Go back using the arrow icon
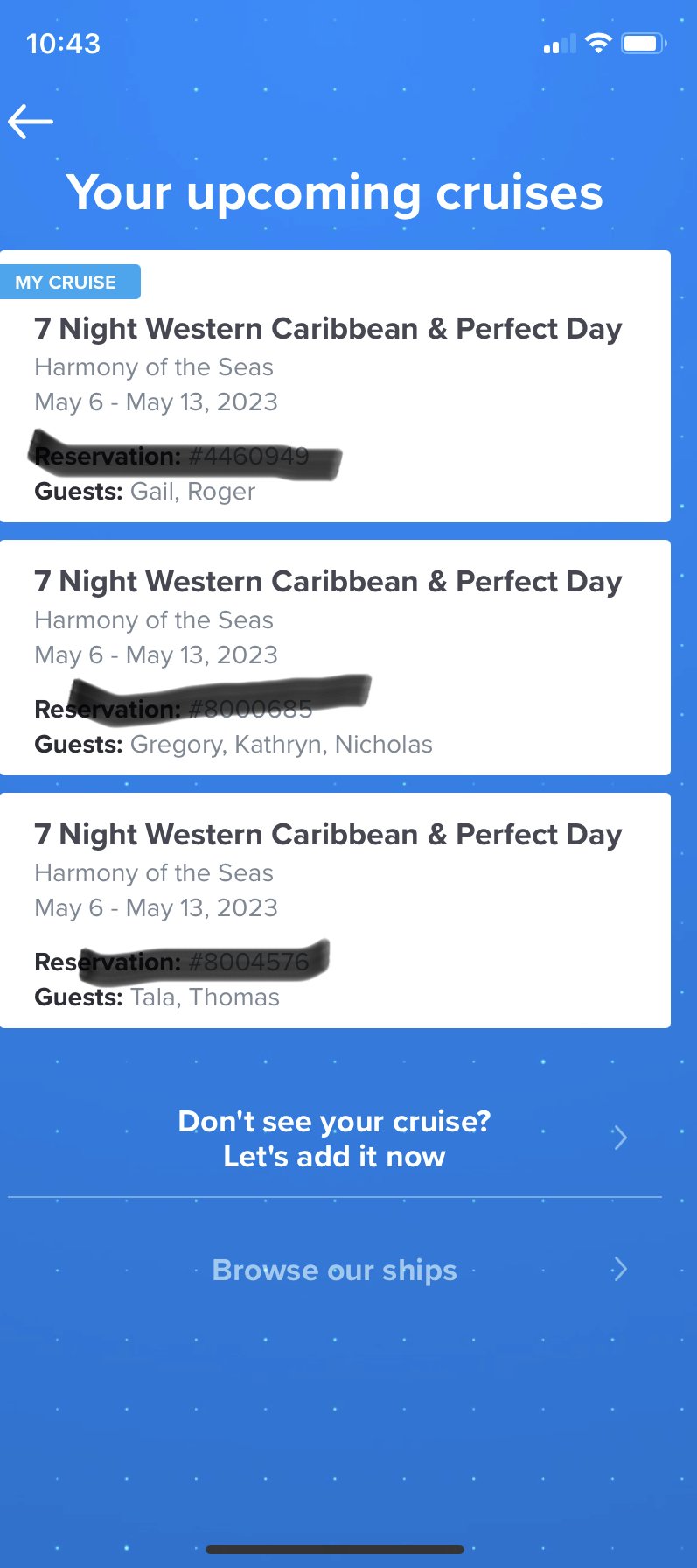Image resolution: width=697 pixels, height=1568 pixels. tap(31, 122)
